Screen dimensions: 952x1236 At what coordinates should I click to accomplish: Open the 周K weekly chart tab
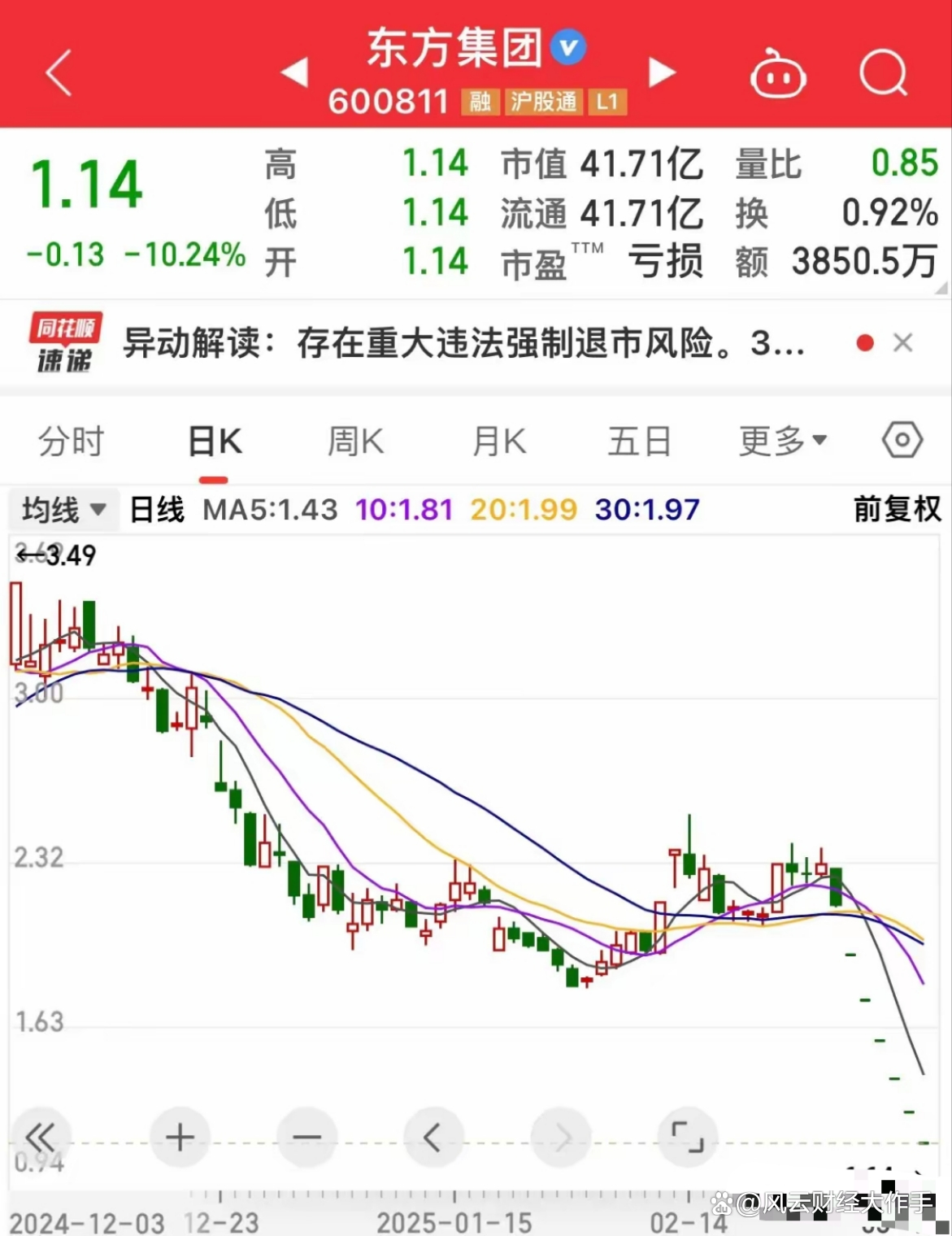355,440
